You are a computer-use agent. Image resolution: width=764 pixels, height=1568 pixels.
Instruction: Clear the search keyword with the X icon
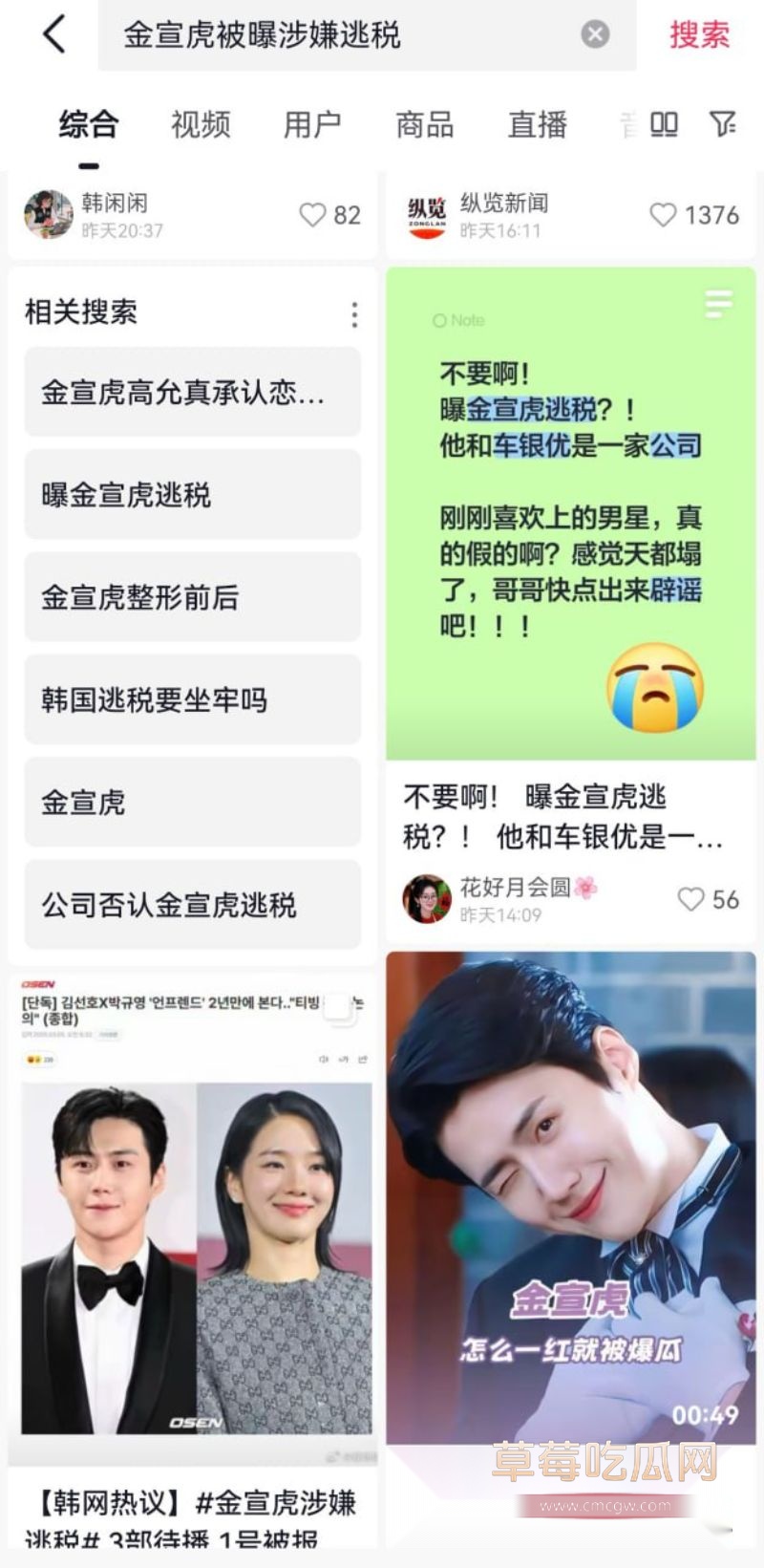[x=594, y=34]
